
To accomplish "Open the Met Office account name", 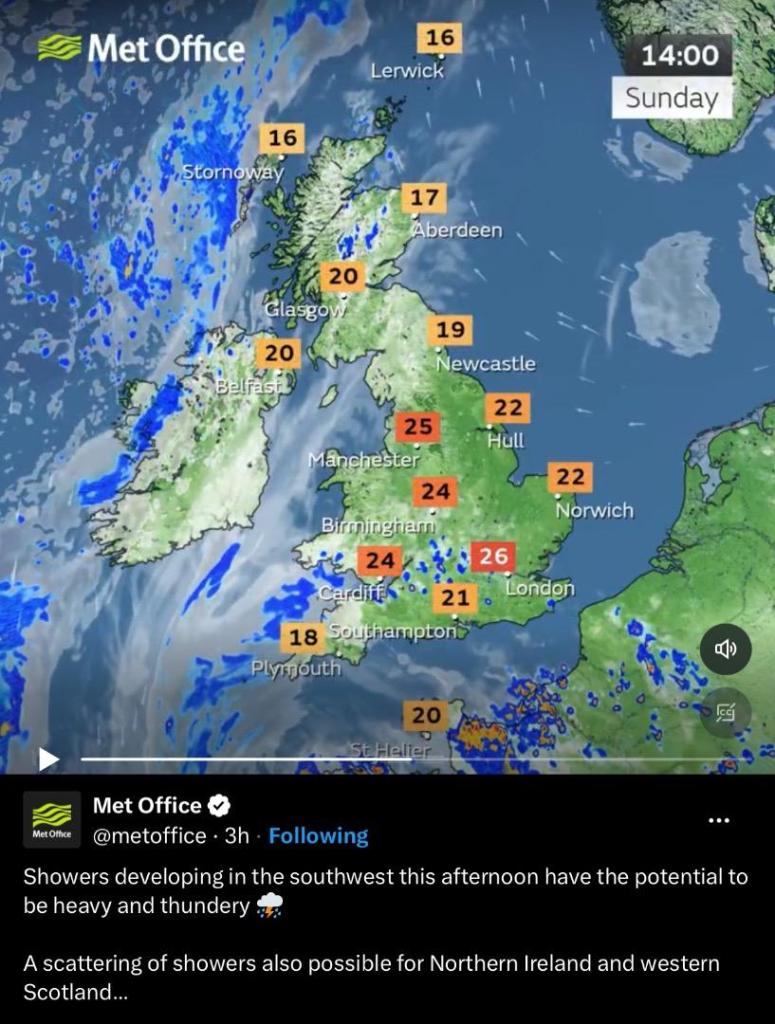I will 148,806.
